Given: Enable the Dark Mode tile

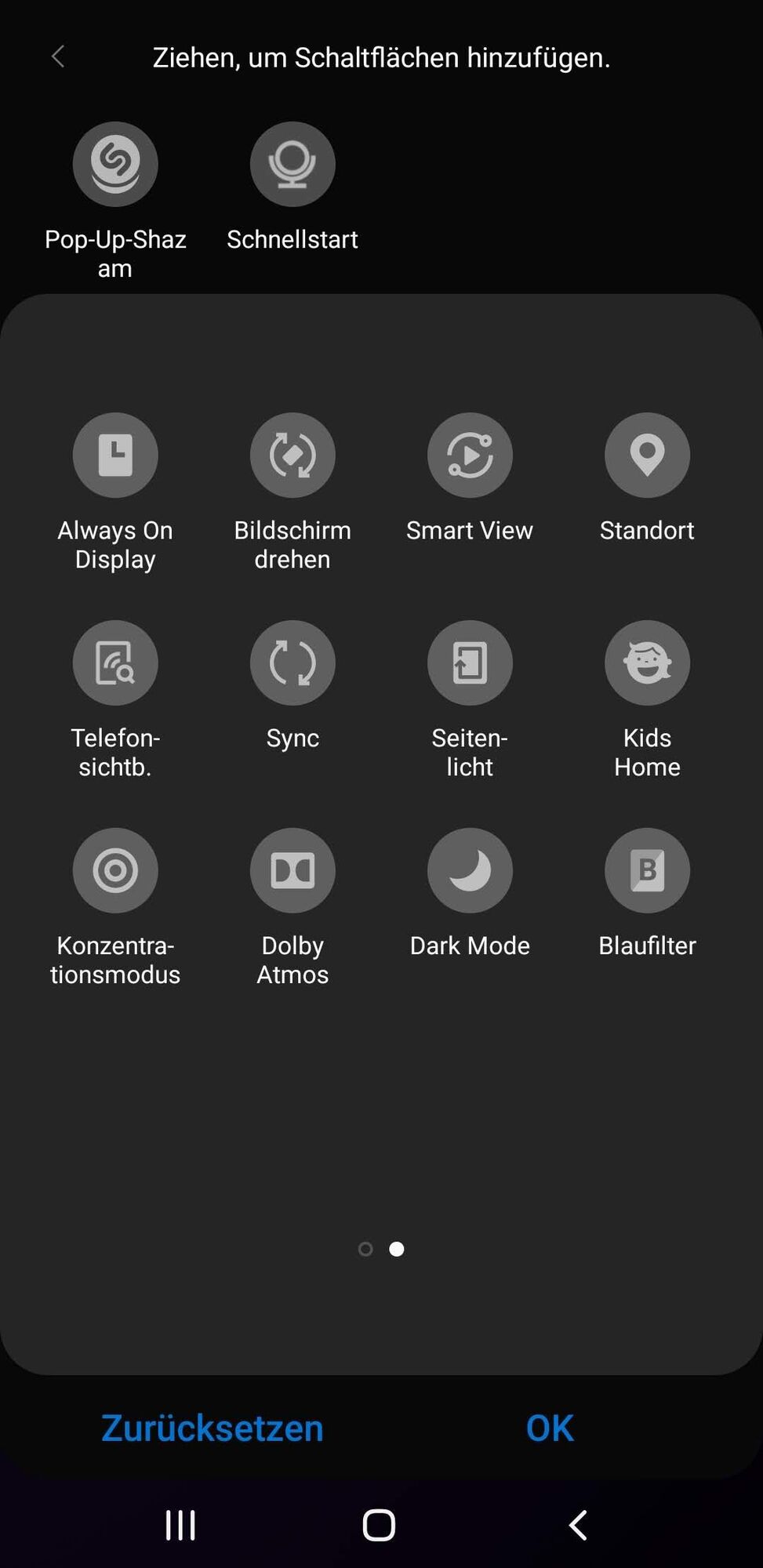Looking at the screenshot, I should click(x=470, y=870).
